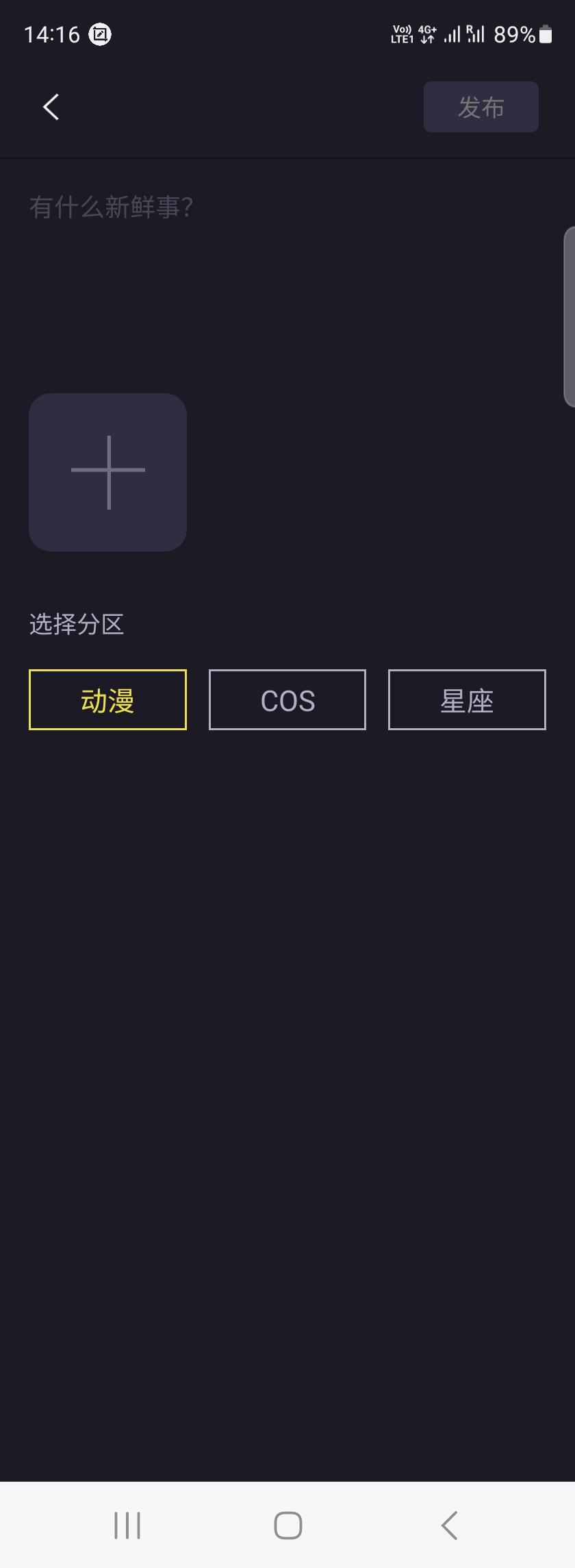Switch the post category to COS
Viewport: 575px width, 1568px height.
tap(287, 699)
